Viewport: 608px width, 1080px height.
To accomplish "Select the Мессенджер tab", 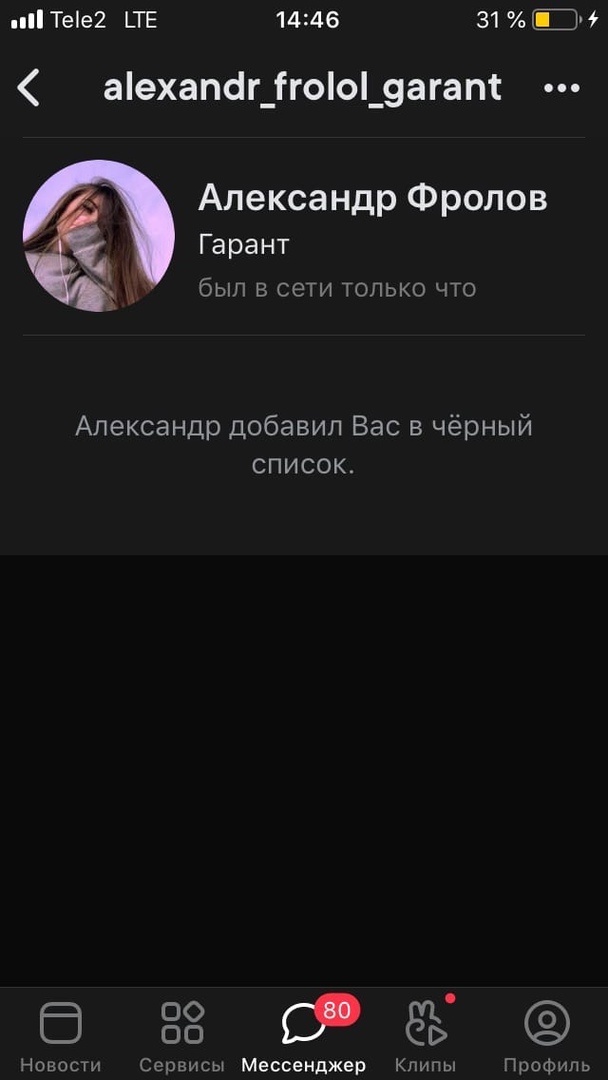I will [x=303, y=1035].
